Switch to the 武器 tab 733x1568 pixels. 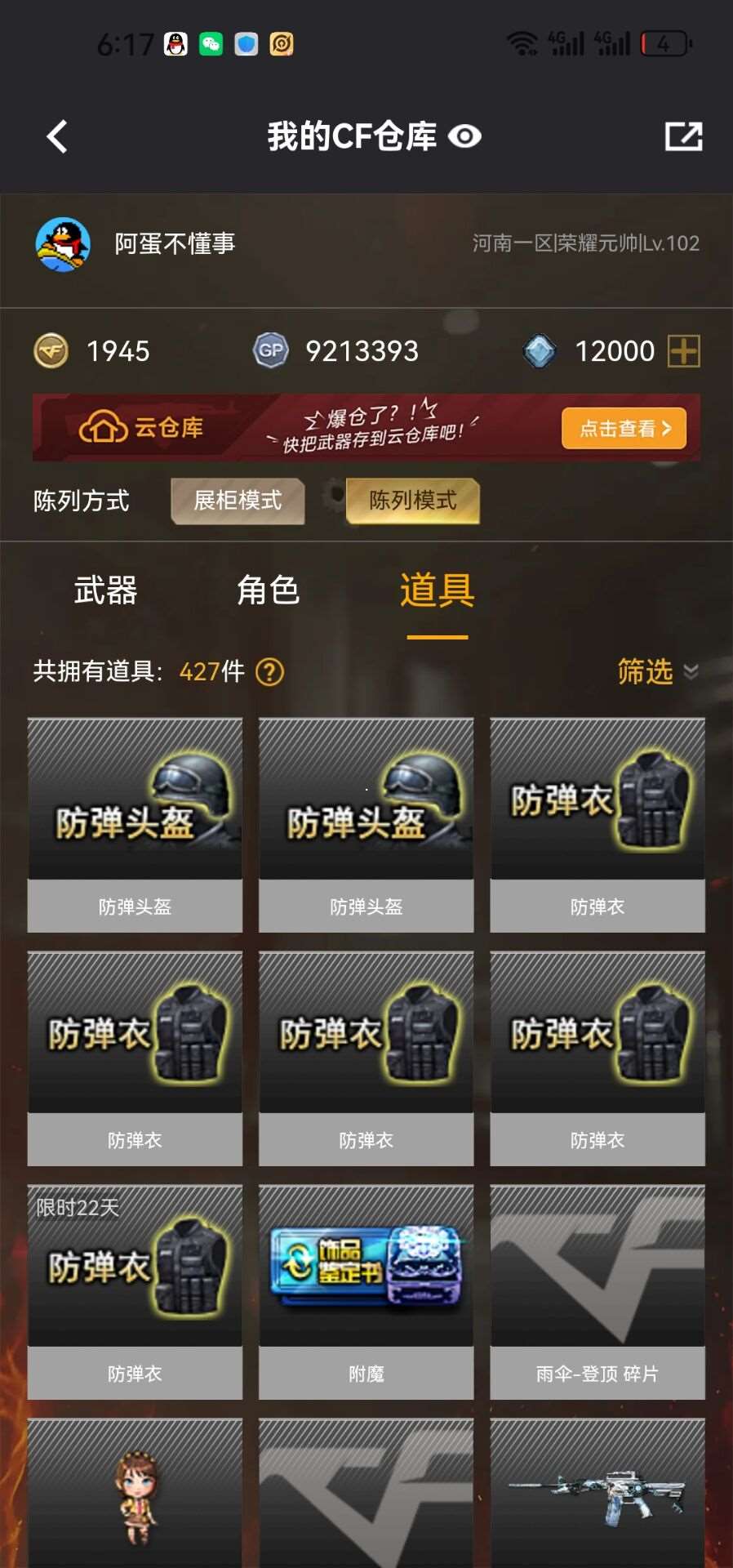click(105, 590)
